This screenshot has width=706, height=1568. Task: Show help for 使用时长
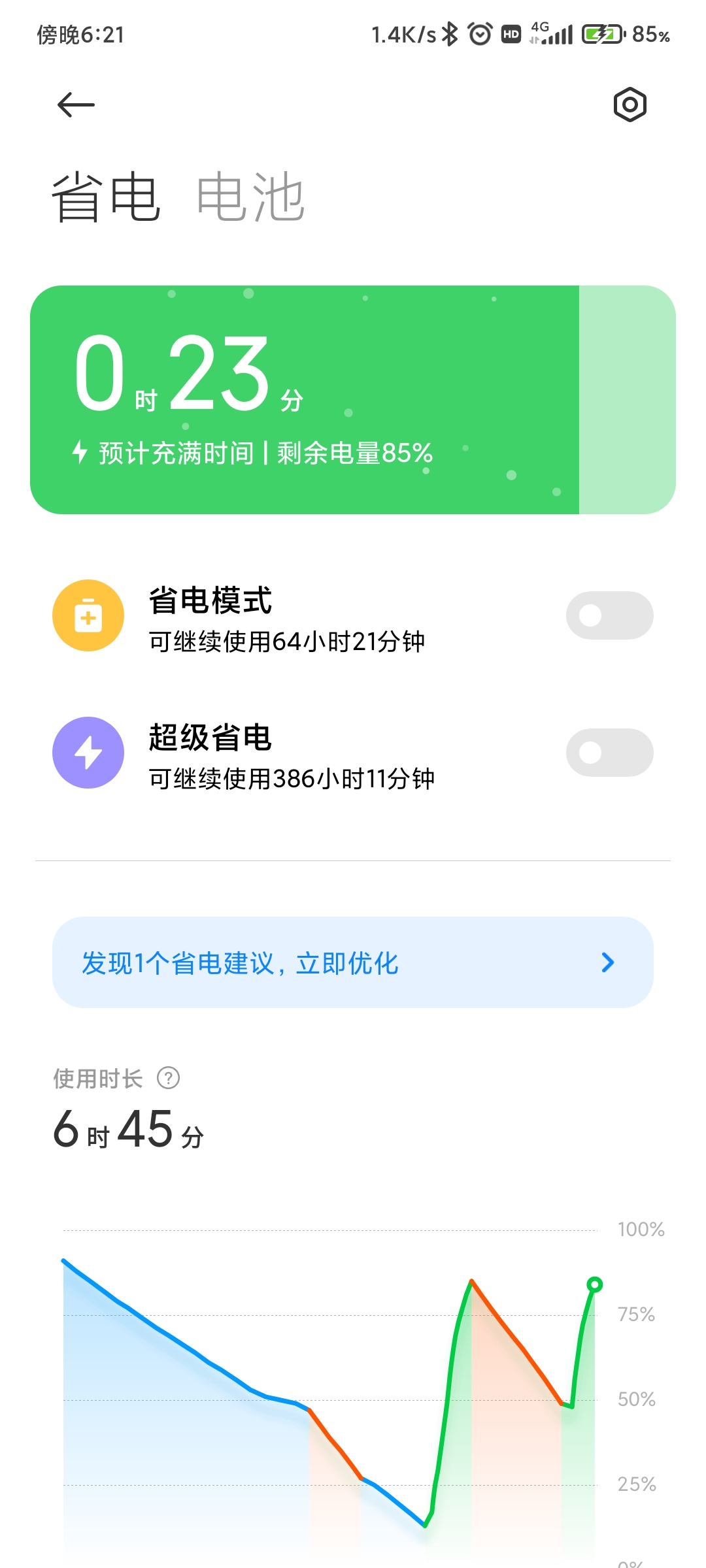pos(169,1078)
